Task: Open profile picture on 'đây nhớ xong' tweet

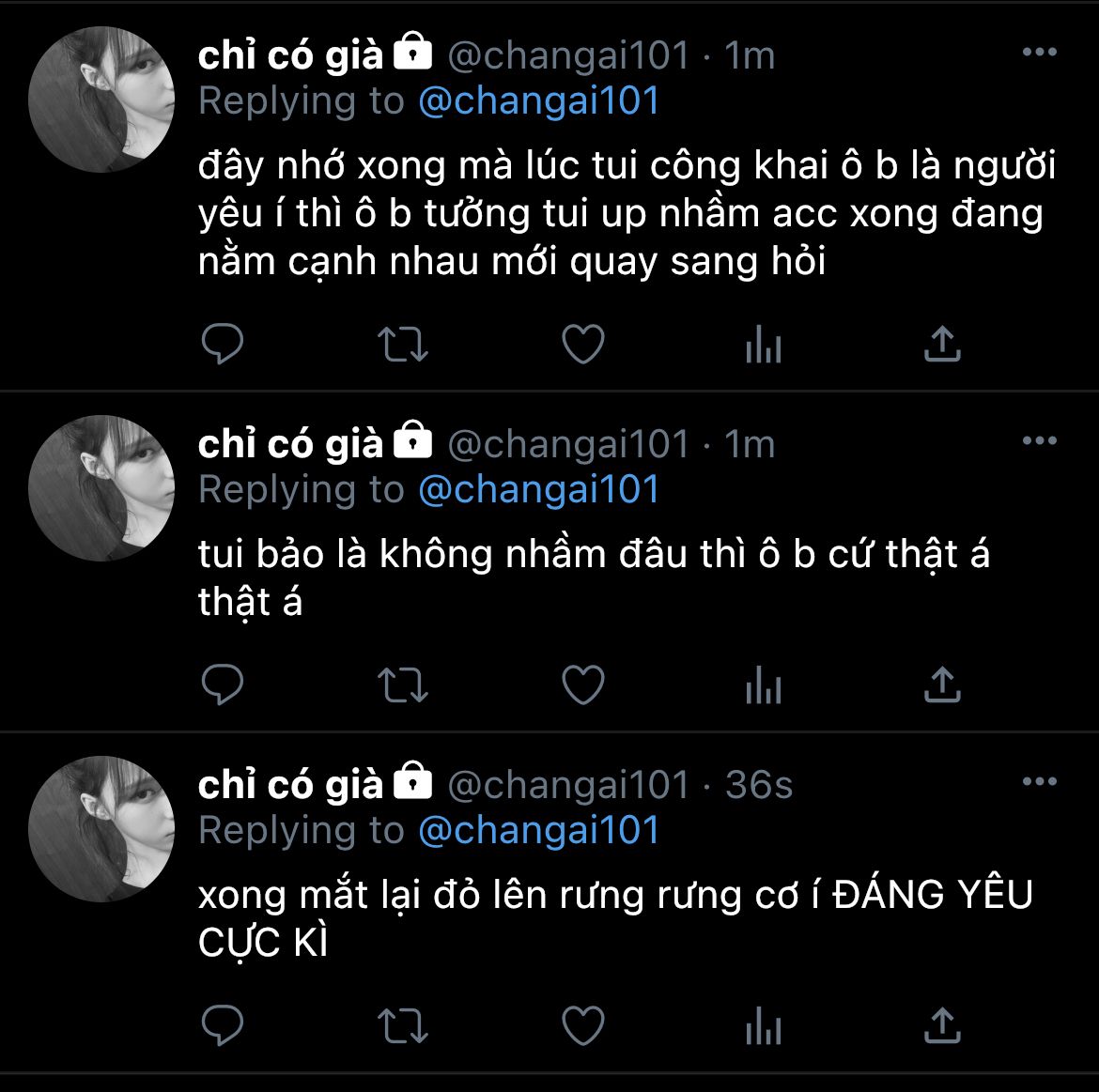Action: 101,100
